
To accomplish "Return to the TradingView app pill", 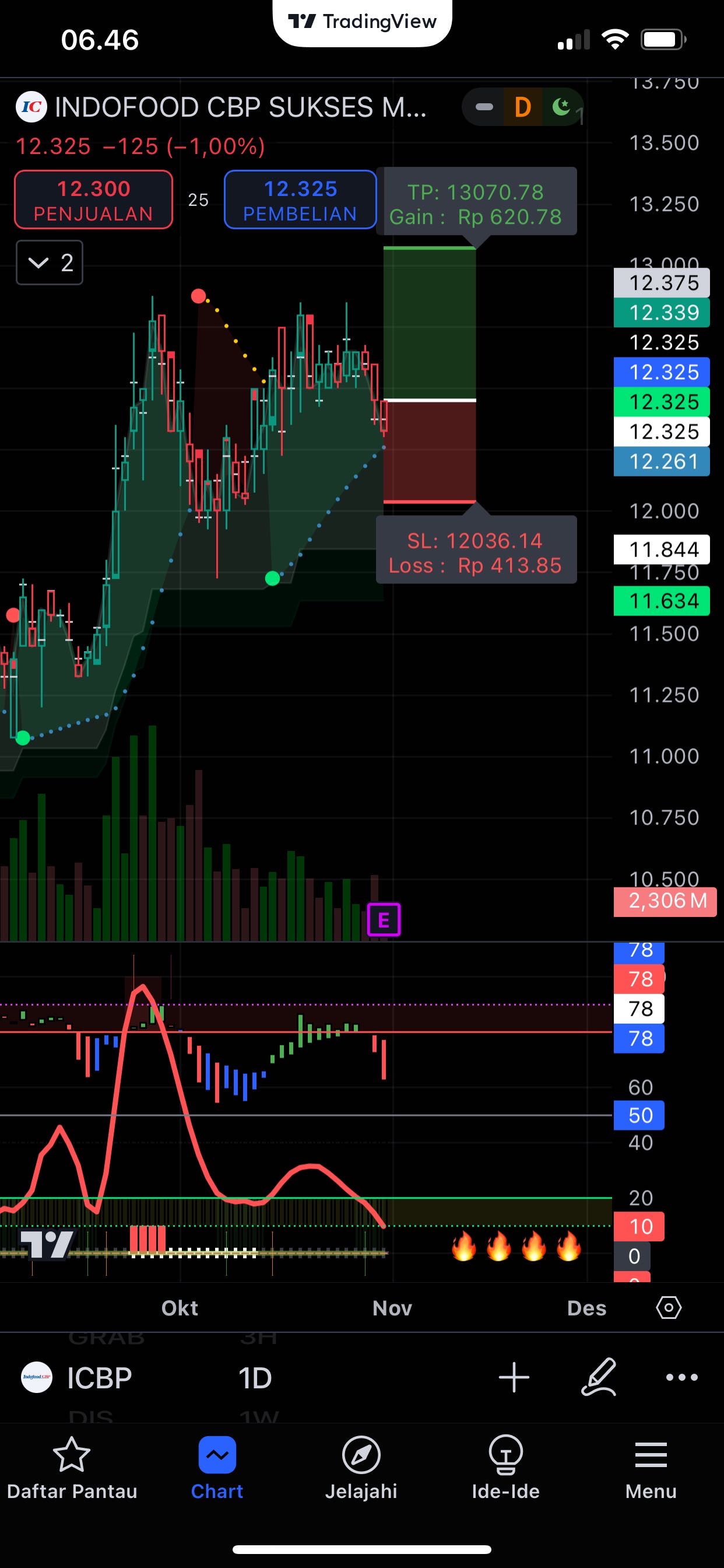I will tap(362, 22).
